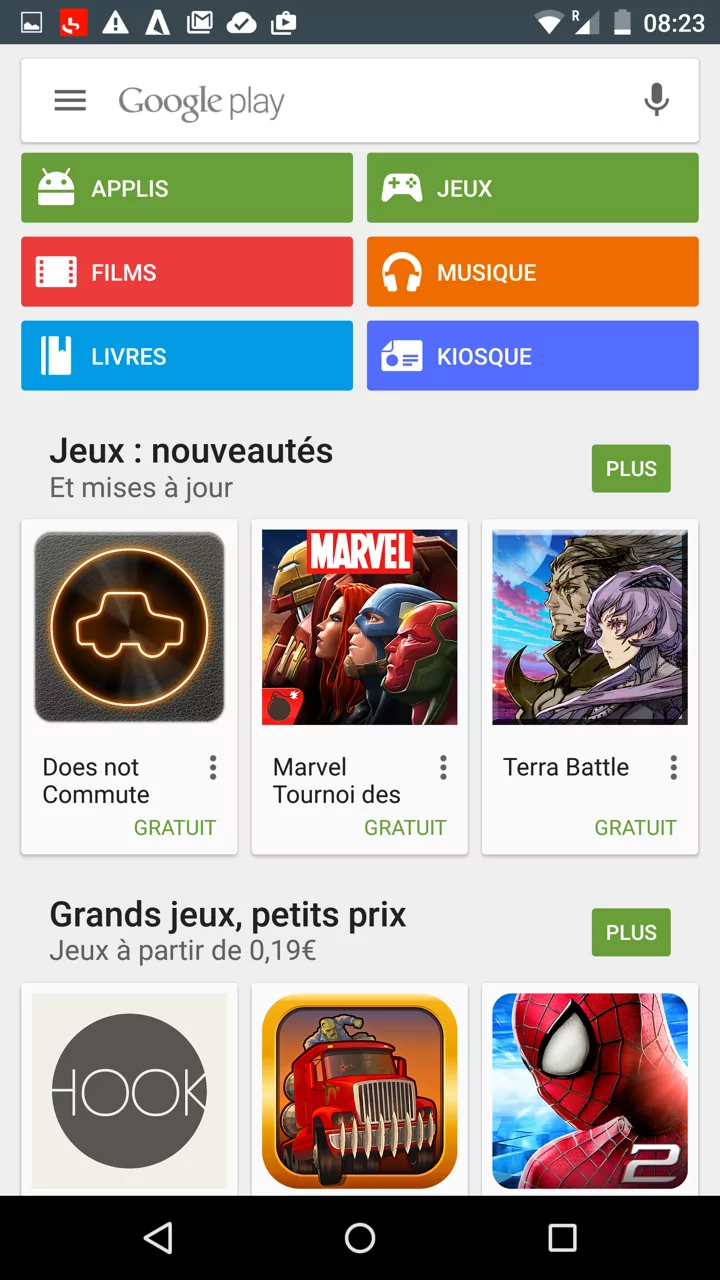
Task: Open options for Does not Commute
Action: coord(213,768)
